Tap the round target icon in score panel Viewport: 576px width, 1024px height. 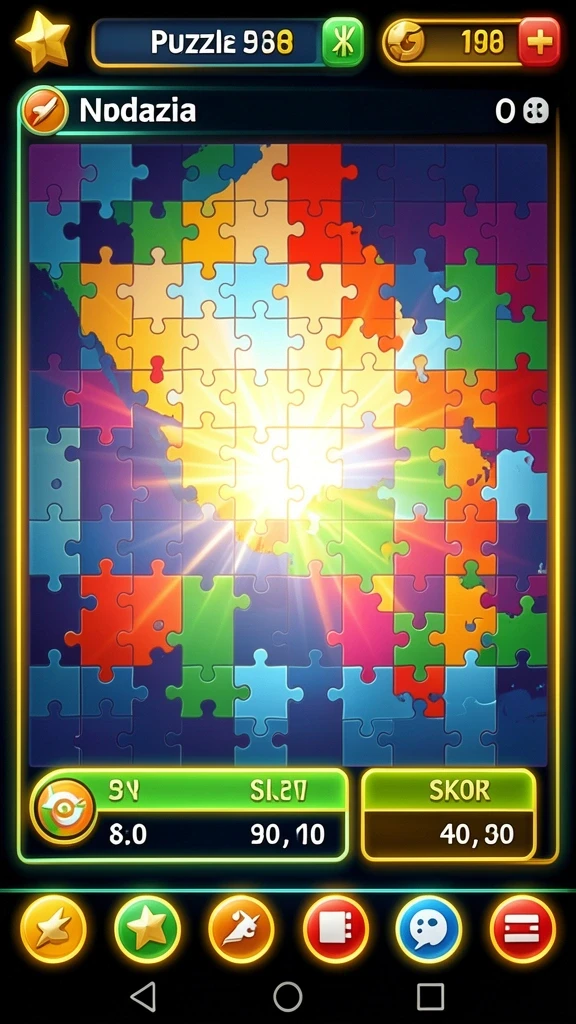[64, 811]
